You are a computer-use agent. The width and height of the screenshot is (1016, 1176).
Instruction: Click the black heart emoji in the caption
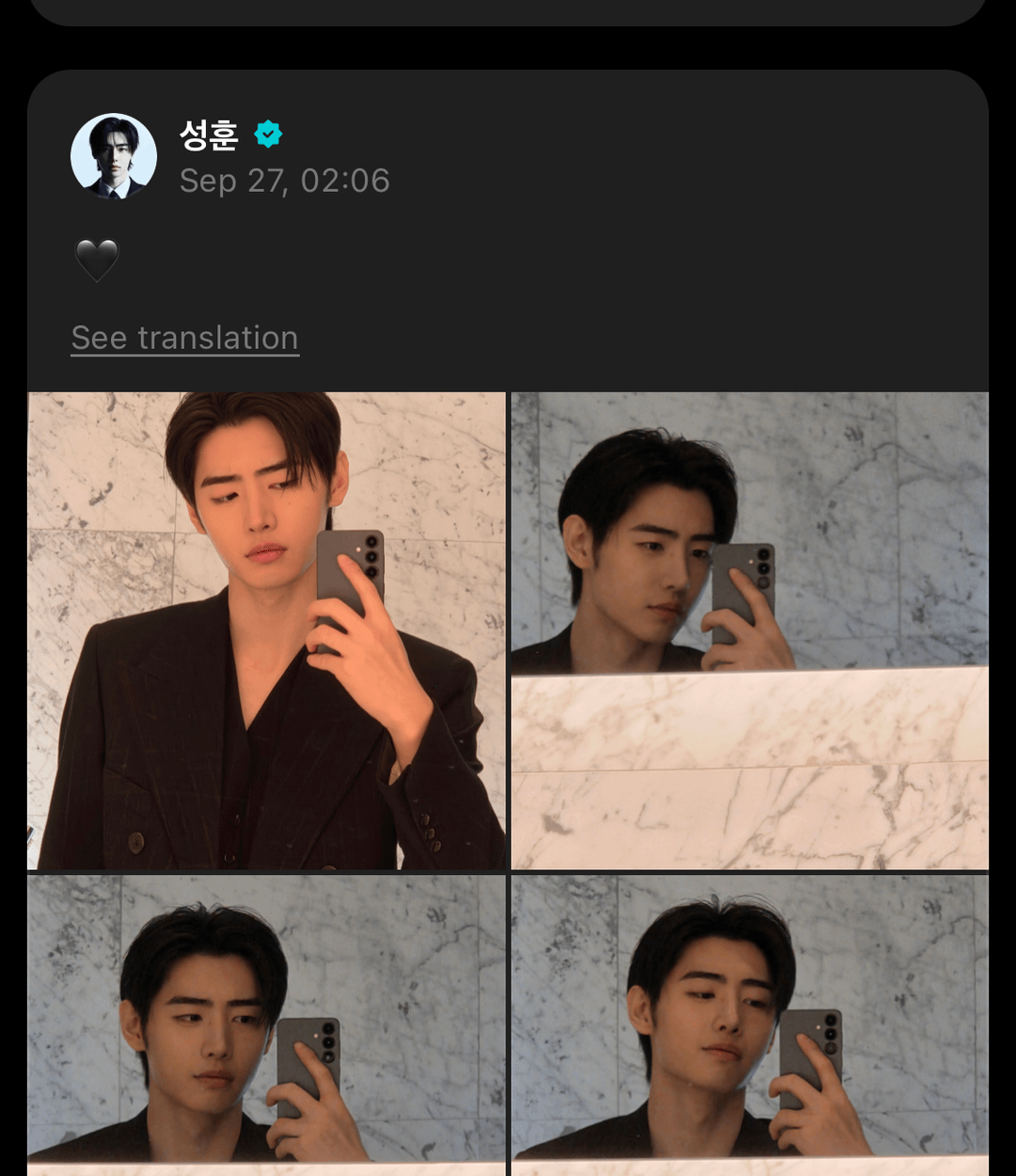tap(98, 260)
